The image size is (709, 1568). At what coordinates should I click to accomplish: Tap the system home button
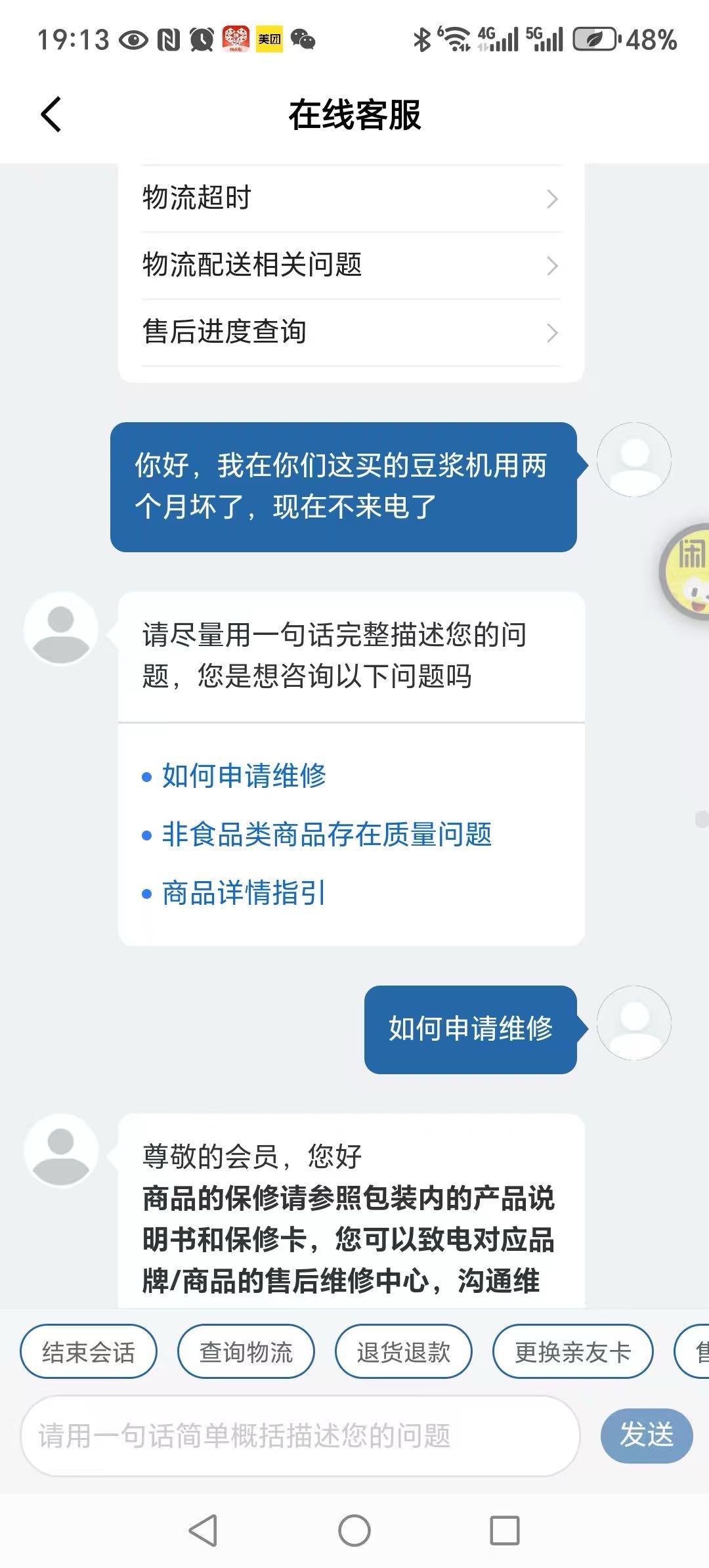354,1531
